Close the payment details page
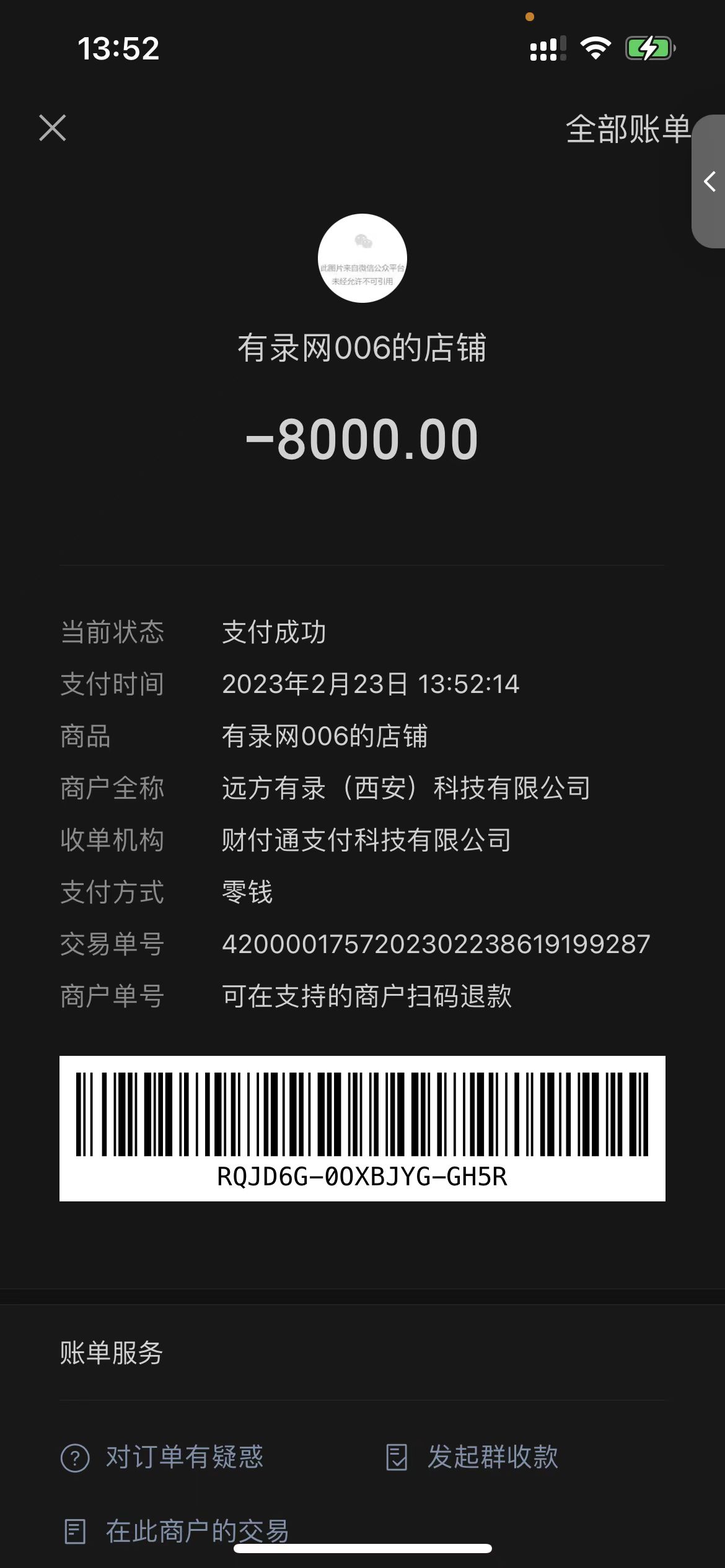Viewport: 725px width, 1568px height. (53, 128)
